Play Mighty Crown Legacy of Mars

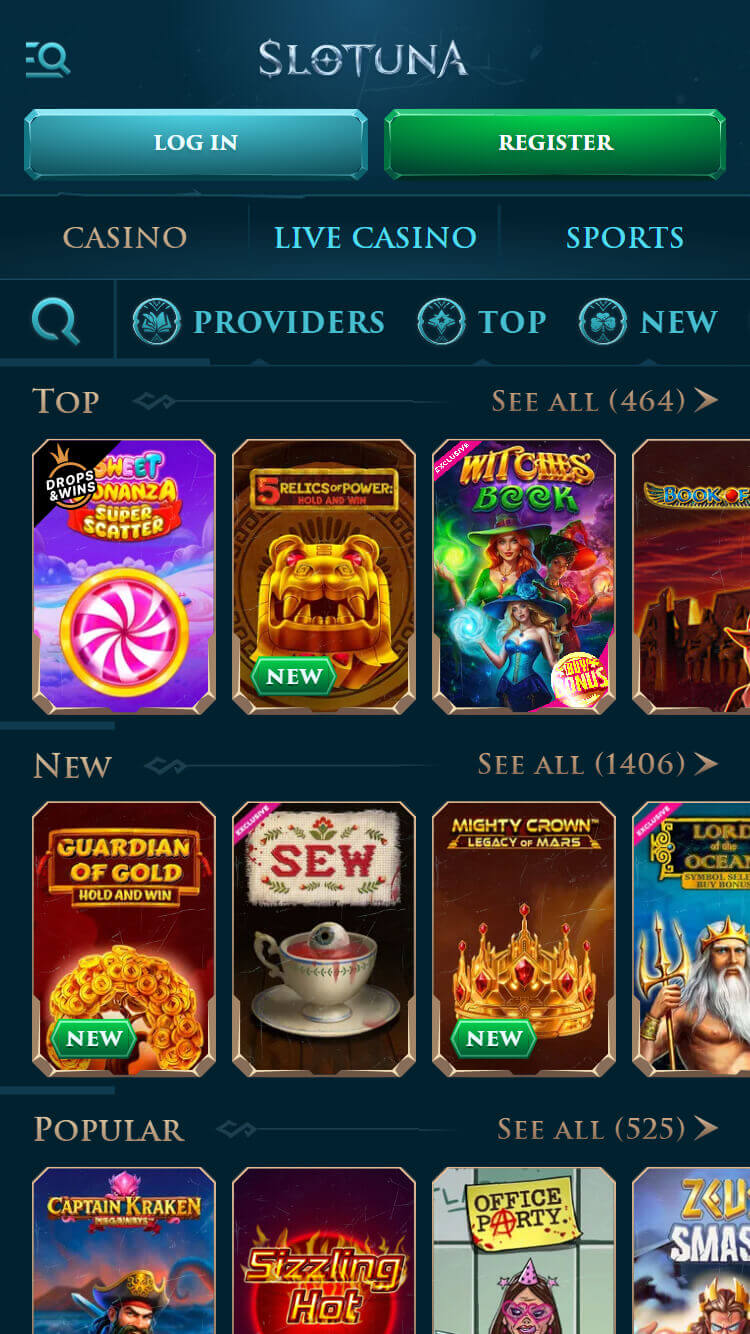pos(524,938)
